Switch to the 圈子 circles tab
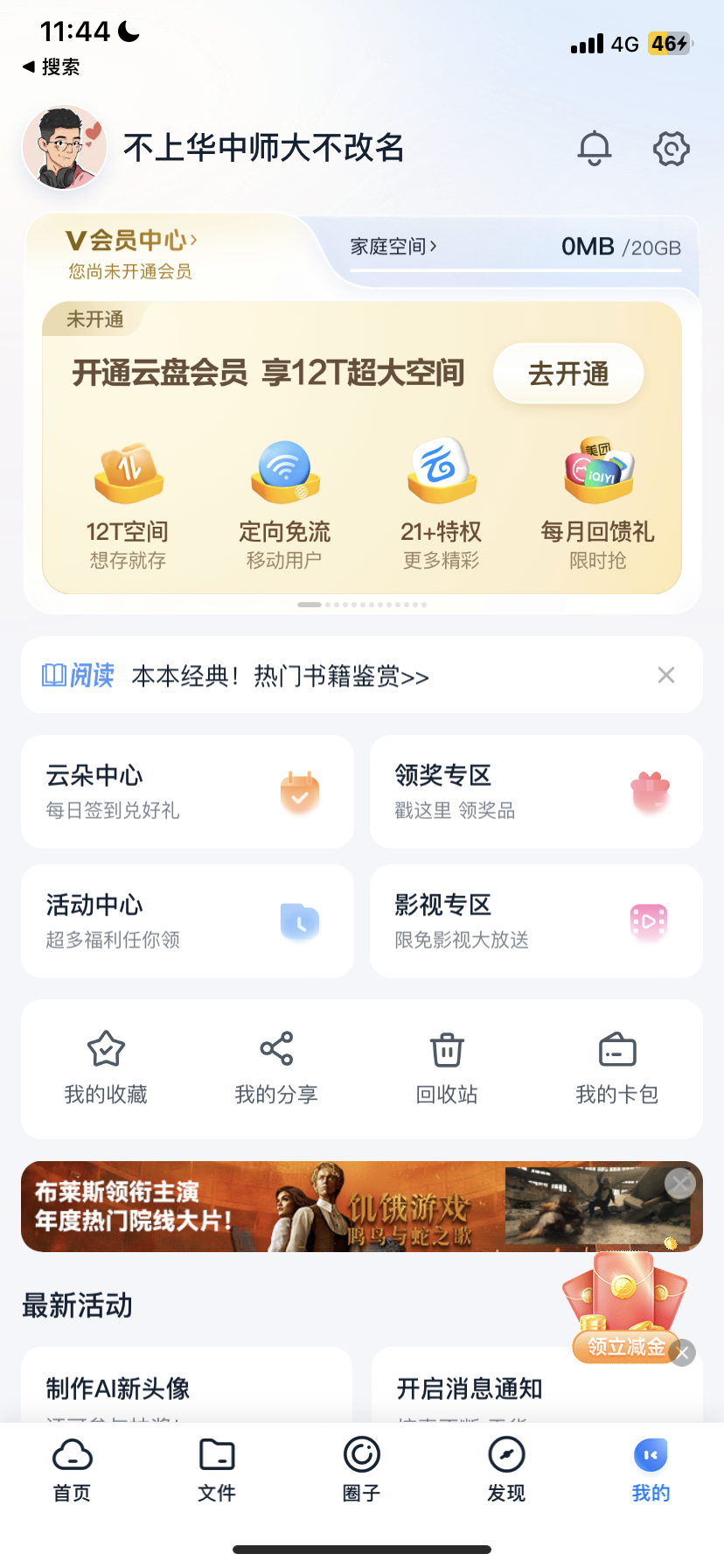Viewport: 724px width, 1568px height. 362,1470
